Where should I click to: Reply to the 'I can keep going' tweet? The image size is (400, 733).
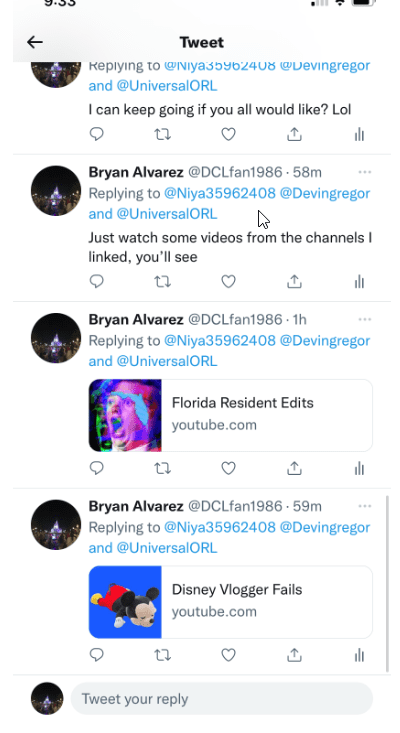point(96,134)
